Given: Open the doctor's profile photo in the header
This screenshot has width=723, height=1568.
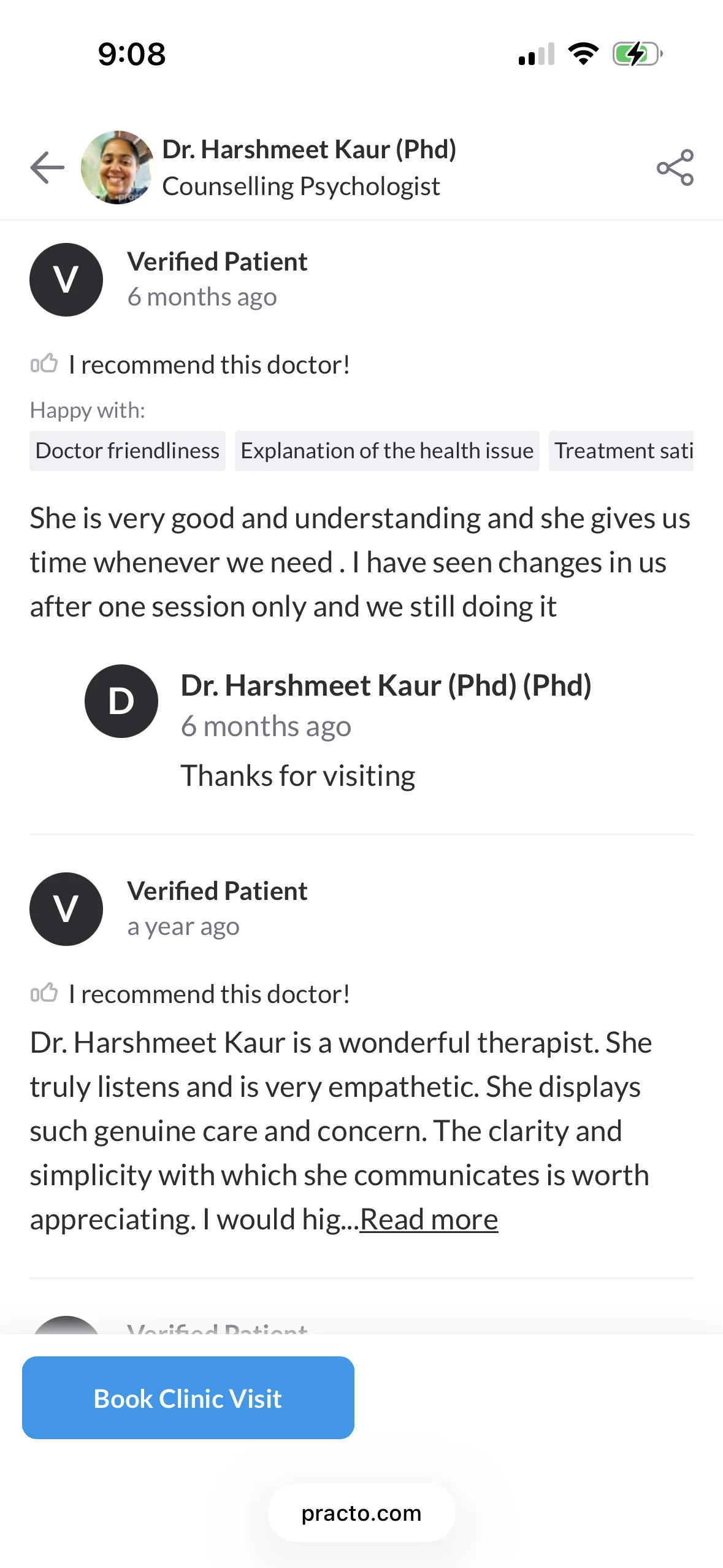Looking at the screenshot, I should click(x=117, y=167).
